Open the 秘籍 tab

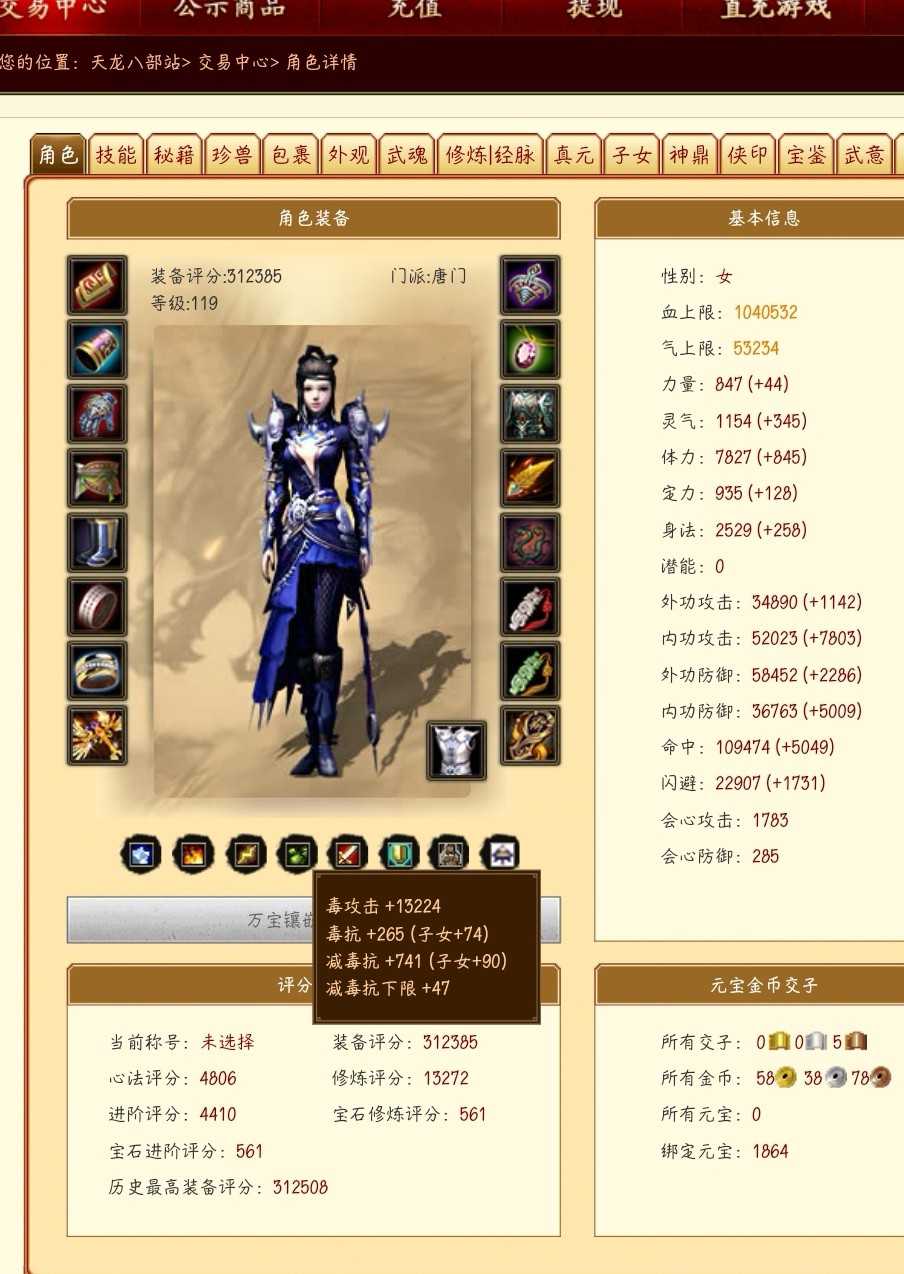coord(174,155)
